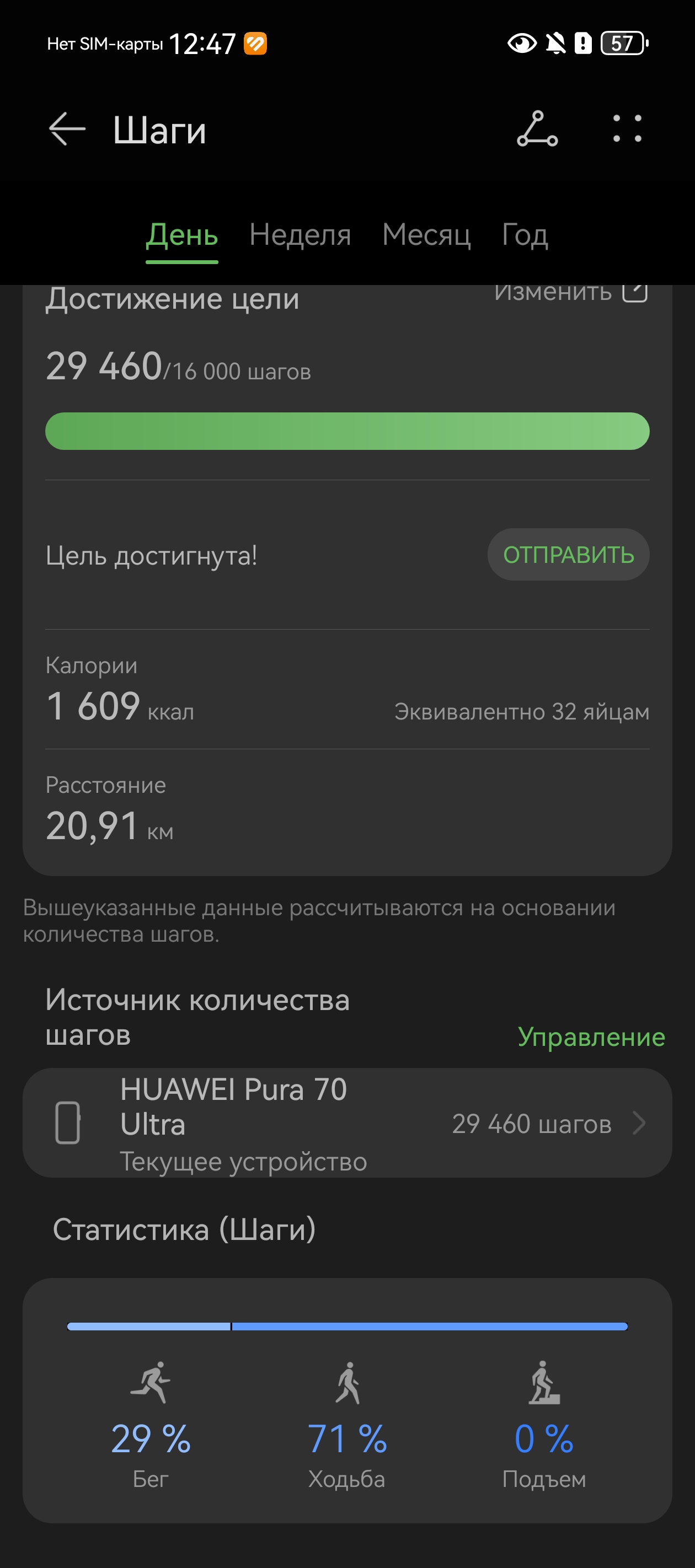Go back from the Шаги screen
The height and width of the screenshot is (1568, 695).
point(67,129)
